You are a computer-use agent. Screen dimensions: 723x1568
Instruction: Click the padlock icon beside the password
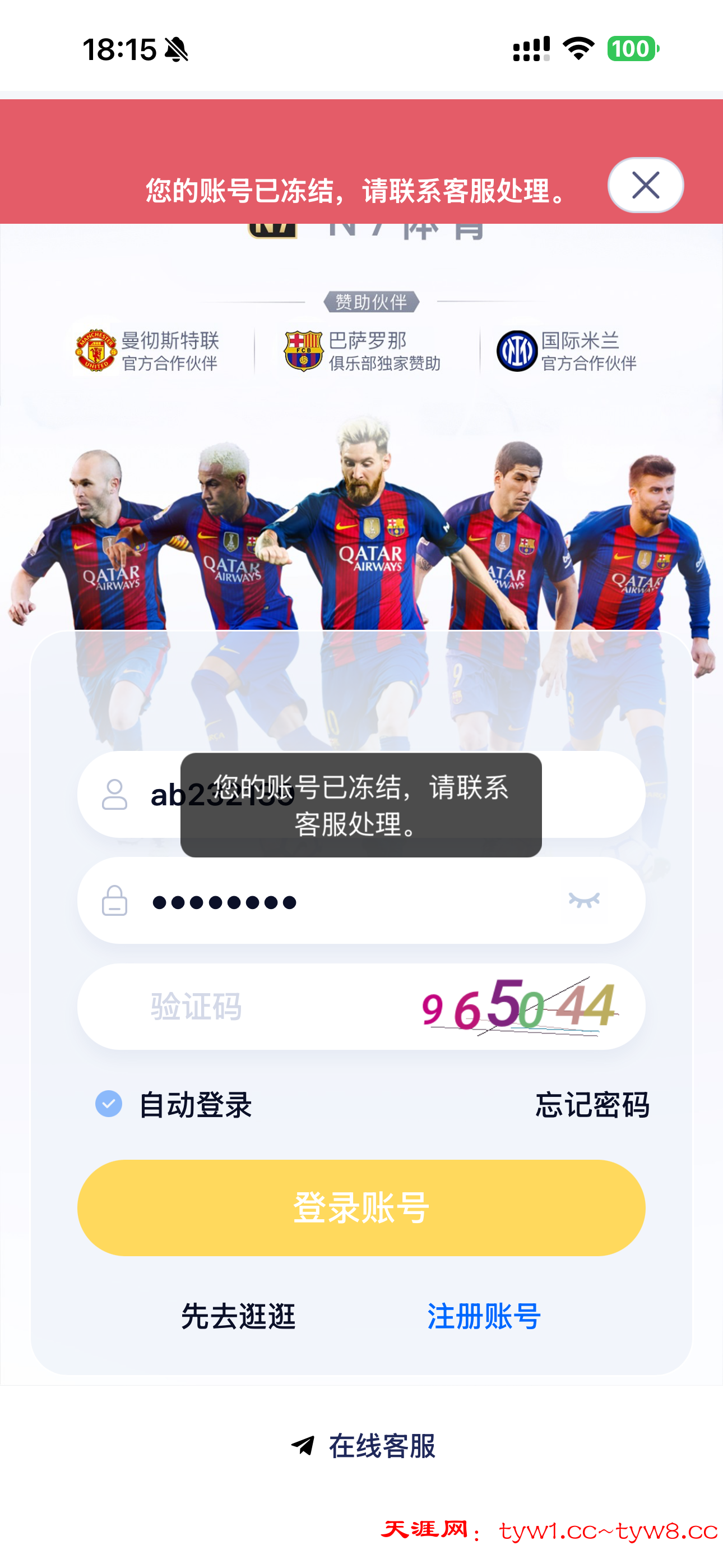(x=115, y=901)
